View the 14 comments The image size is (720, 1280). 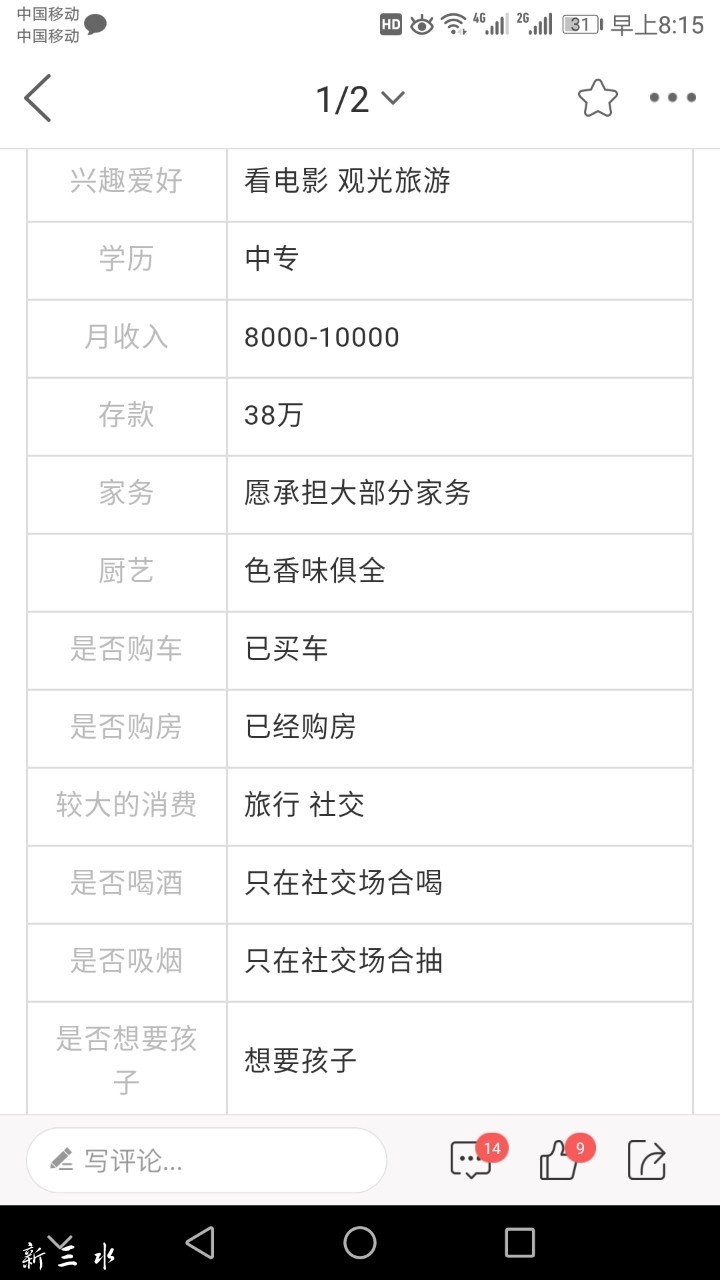point(471,1160)
